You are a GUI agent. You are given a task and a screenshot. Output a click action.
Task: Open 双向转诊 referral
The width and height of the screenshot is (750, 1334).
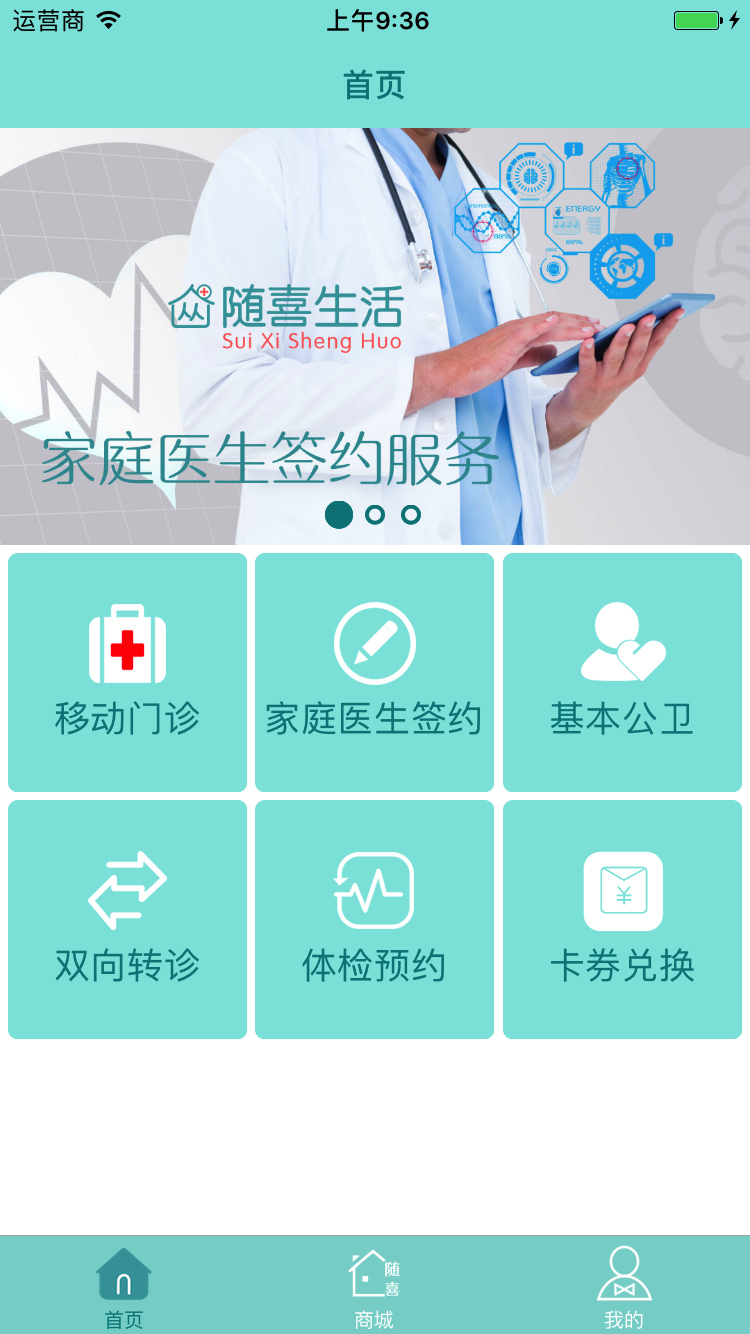tap(127, 919)
